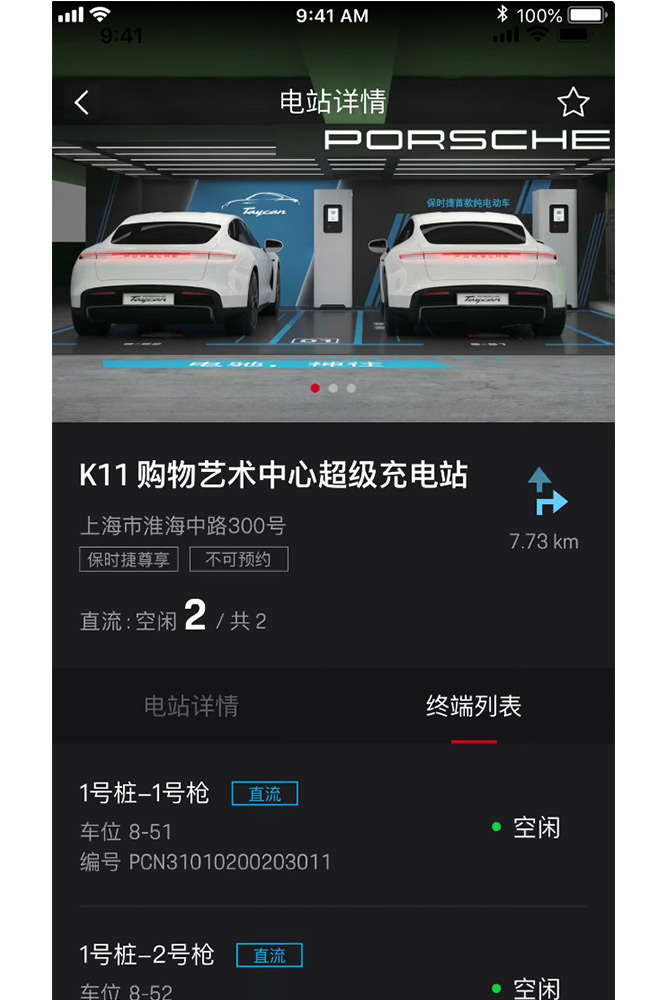Open navigation directions to the station
The width and height of the screenshot is (667, 1000).
click(545, 492)
